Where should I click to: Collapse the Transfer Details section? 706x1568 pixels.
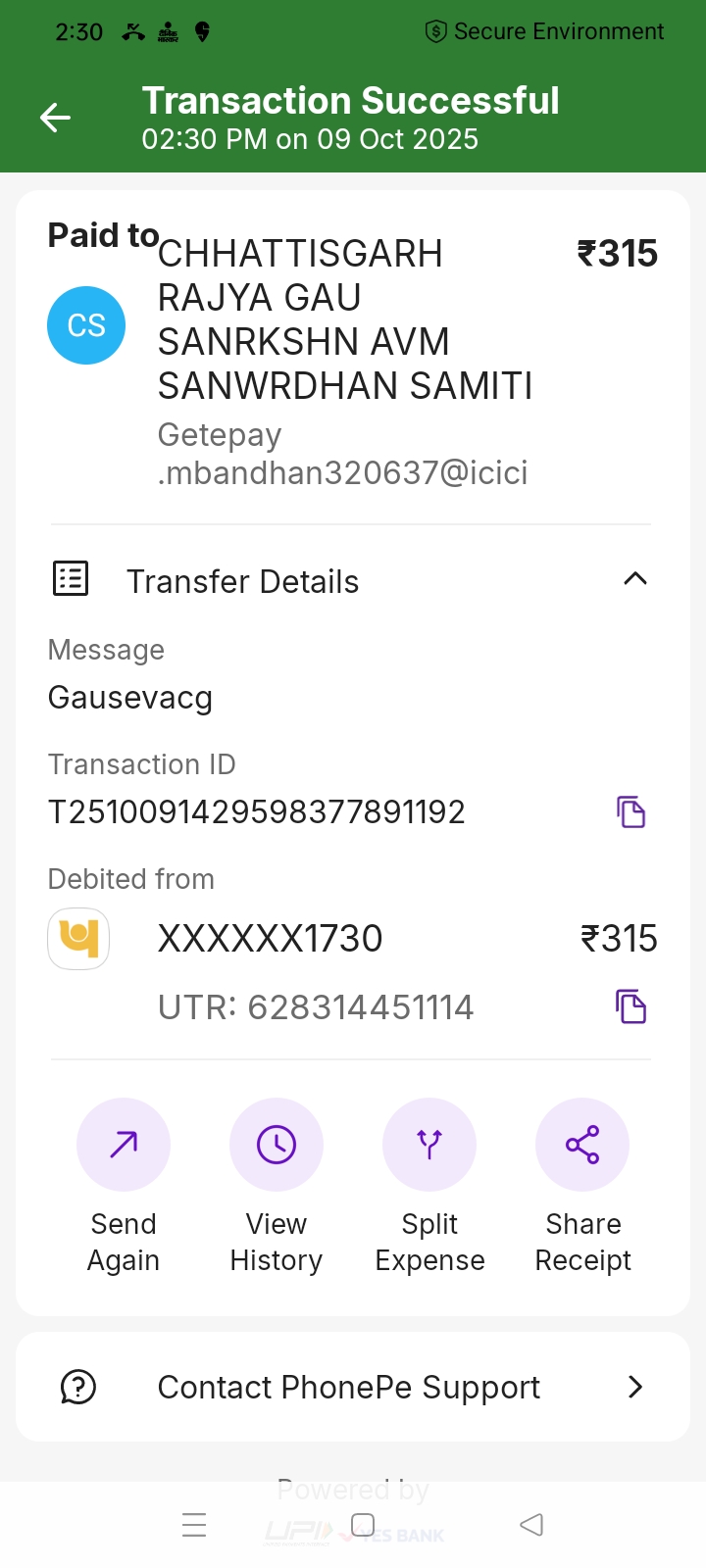(x=634, y=579)
